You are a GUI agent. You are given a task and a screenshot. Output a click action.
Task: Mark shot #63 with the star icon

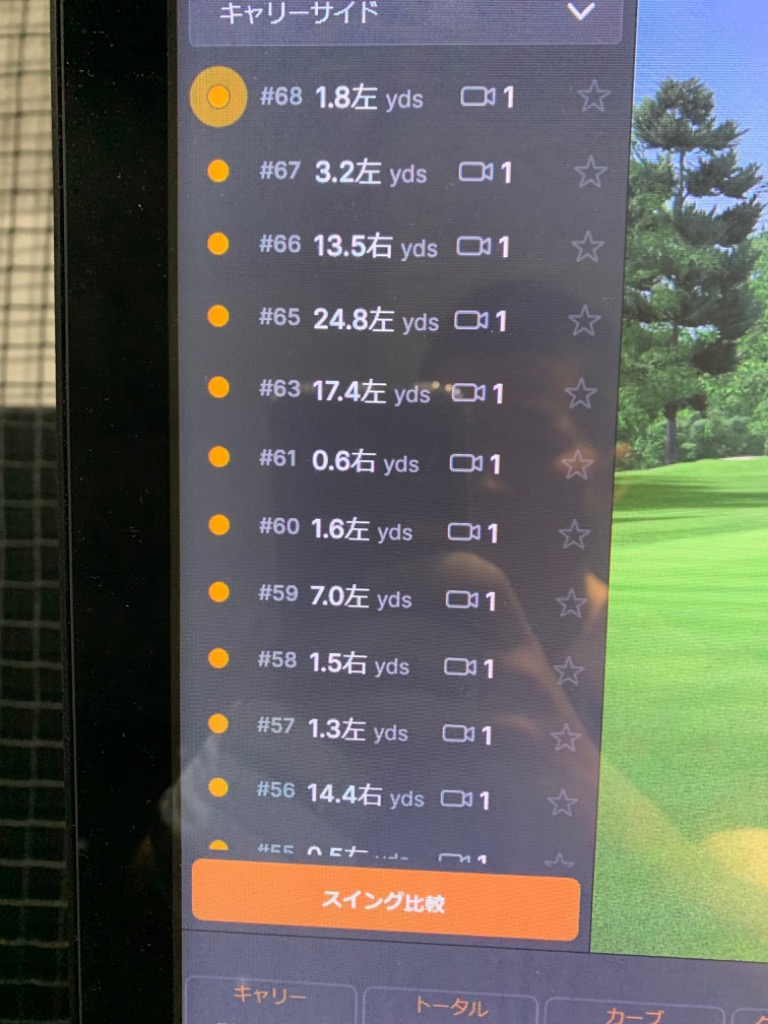[580, 393]
